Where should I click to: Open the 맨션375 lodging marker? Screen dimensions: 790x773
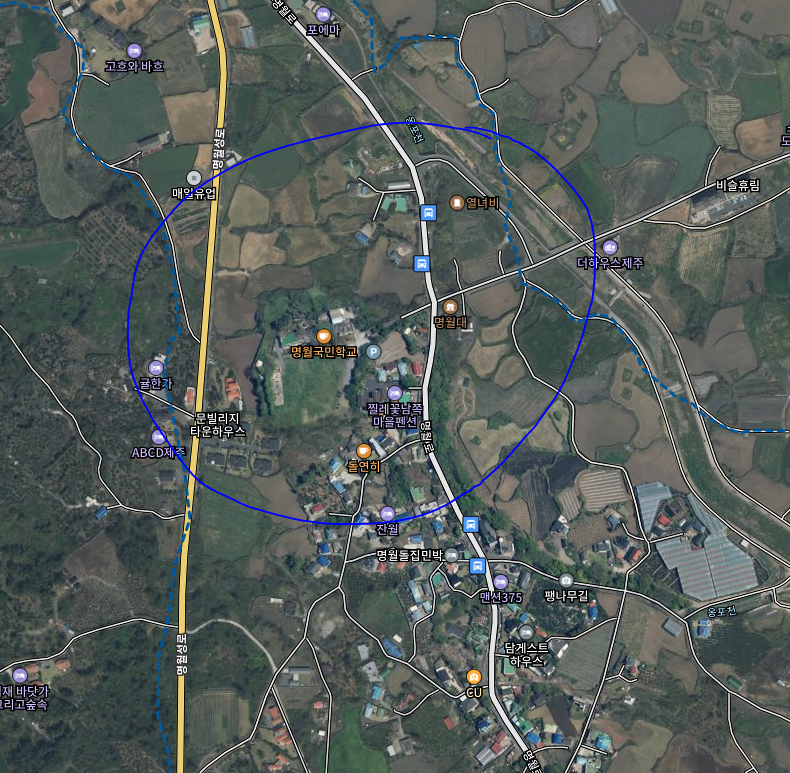[x=500, y=582]
